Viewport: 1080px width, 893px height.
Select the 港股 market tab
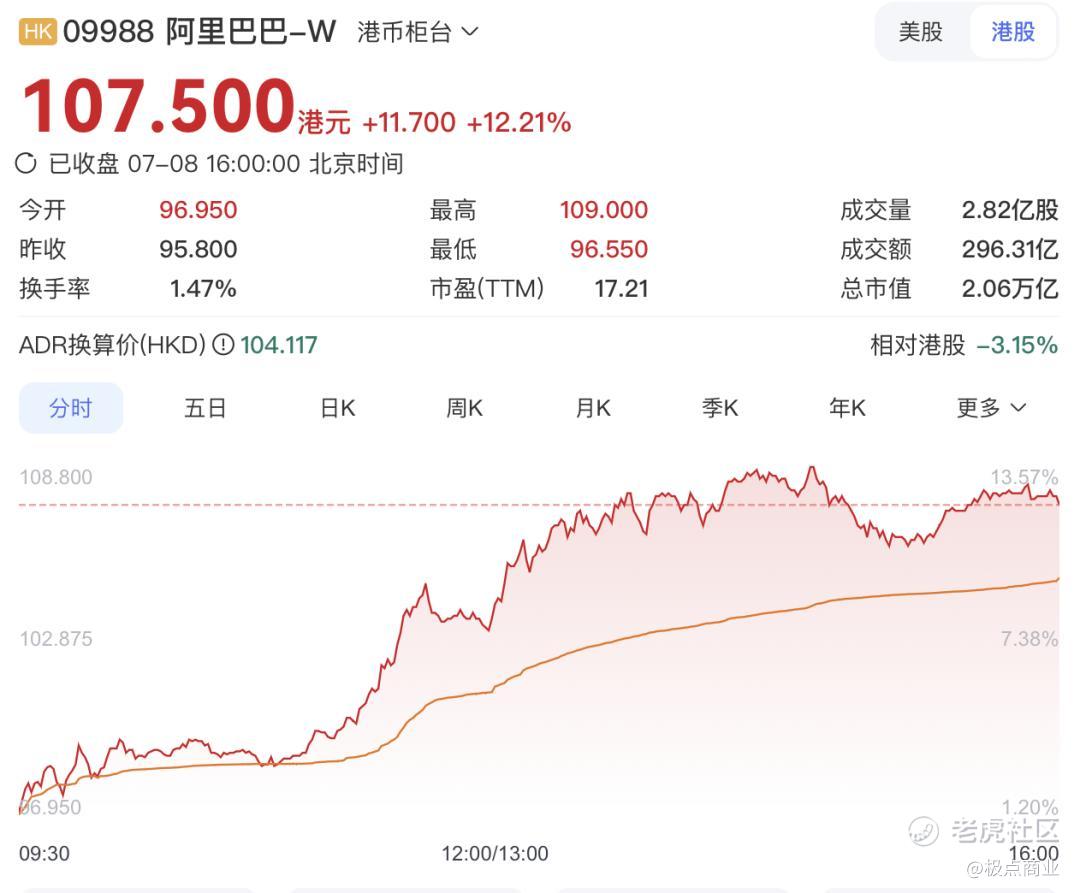pyautogui.click(x=1012, y=32)
